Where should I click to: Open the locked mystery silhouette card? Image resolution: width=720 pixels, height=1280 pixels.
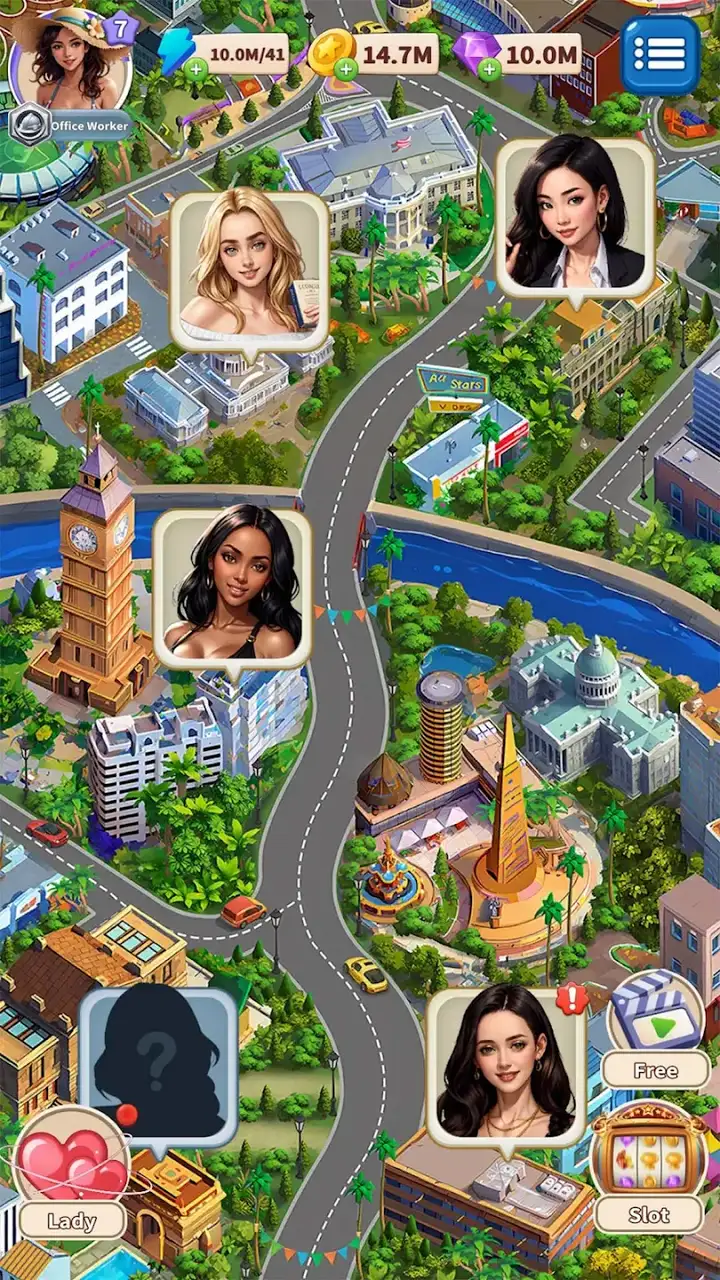click(x=158, y=1067)
